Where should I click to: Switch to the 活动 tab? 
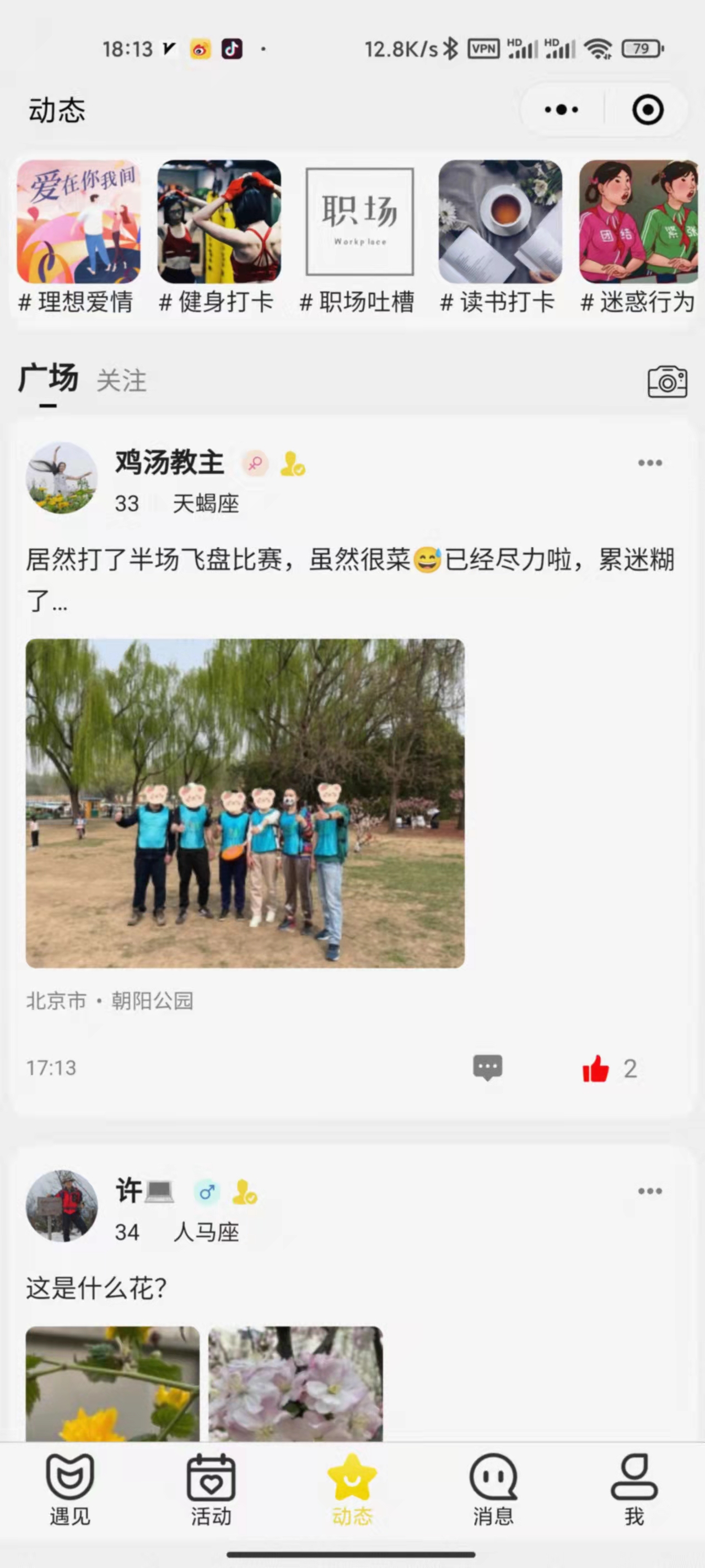tap(211, 1489)
